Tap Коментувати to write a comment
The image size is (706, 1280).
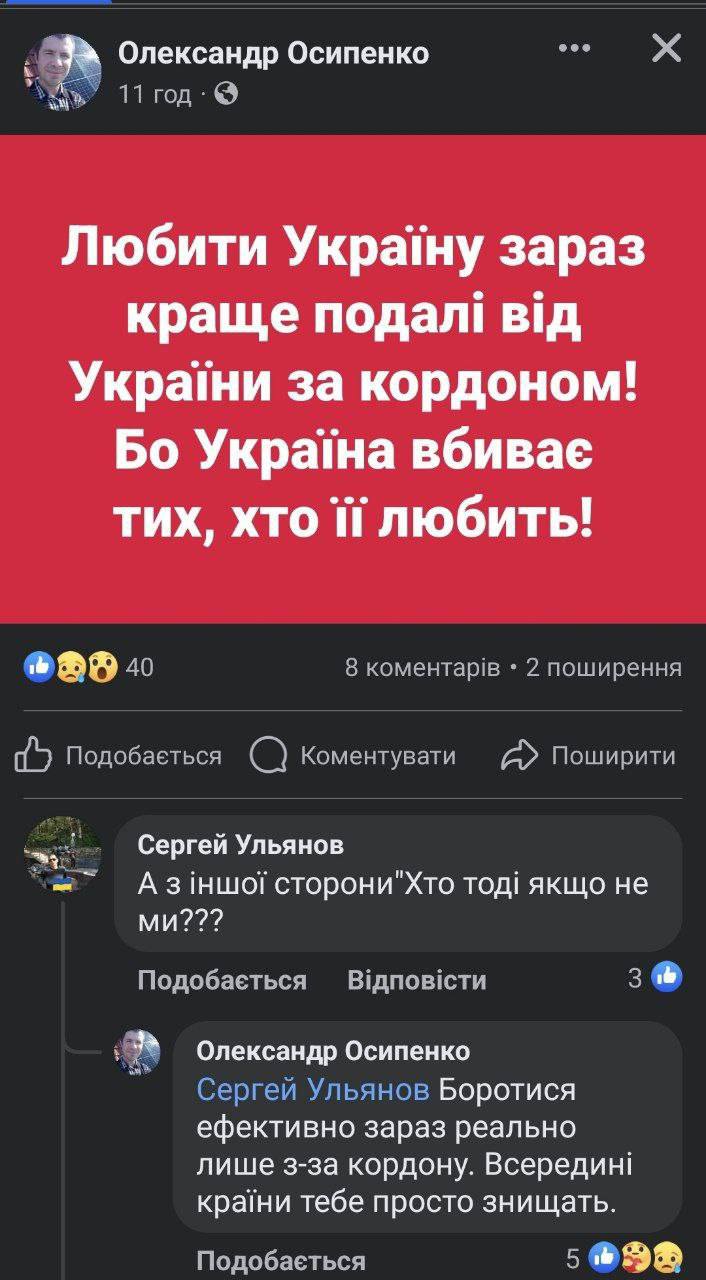(x=354, y=756)
